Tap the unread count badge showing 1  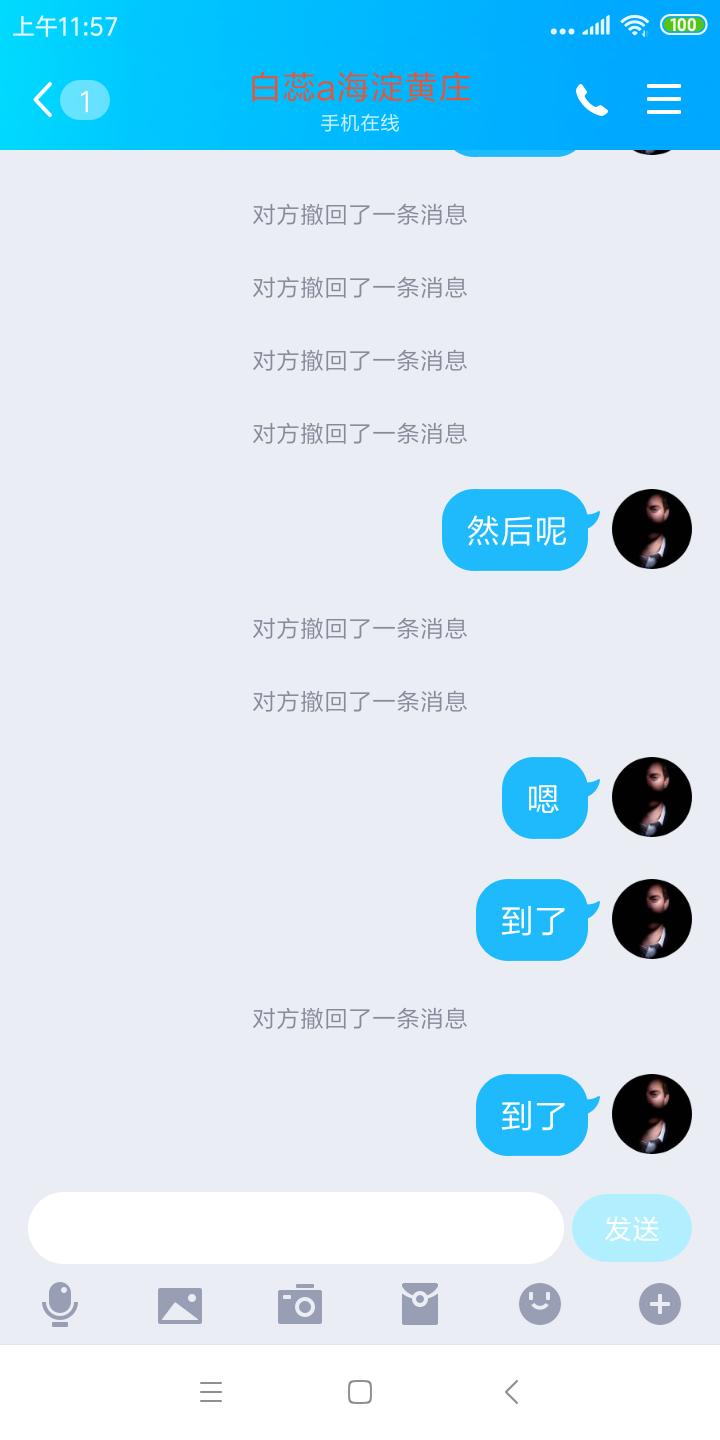click(85, 100)
